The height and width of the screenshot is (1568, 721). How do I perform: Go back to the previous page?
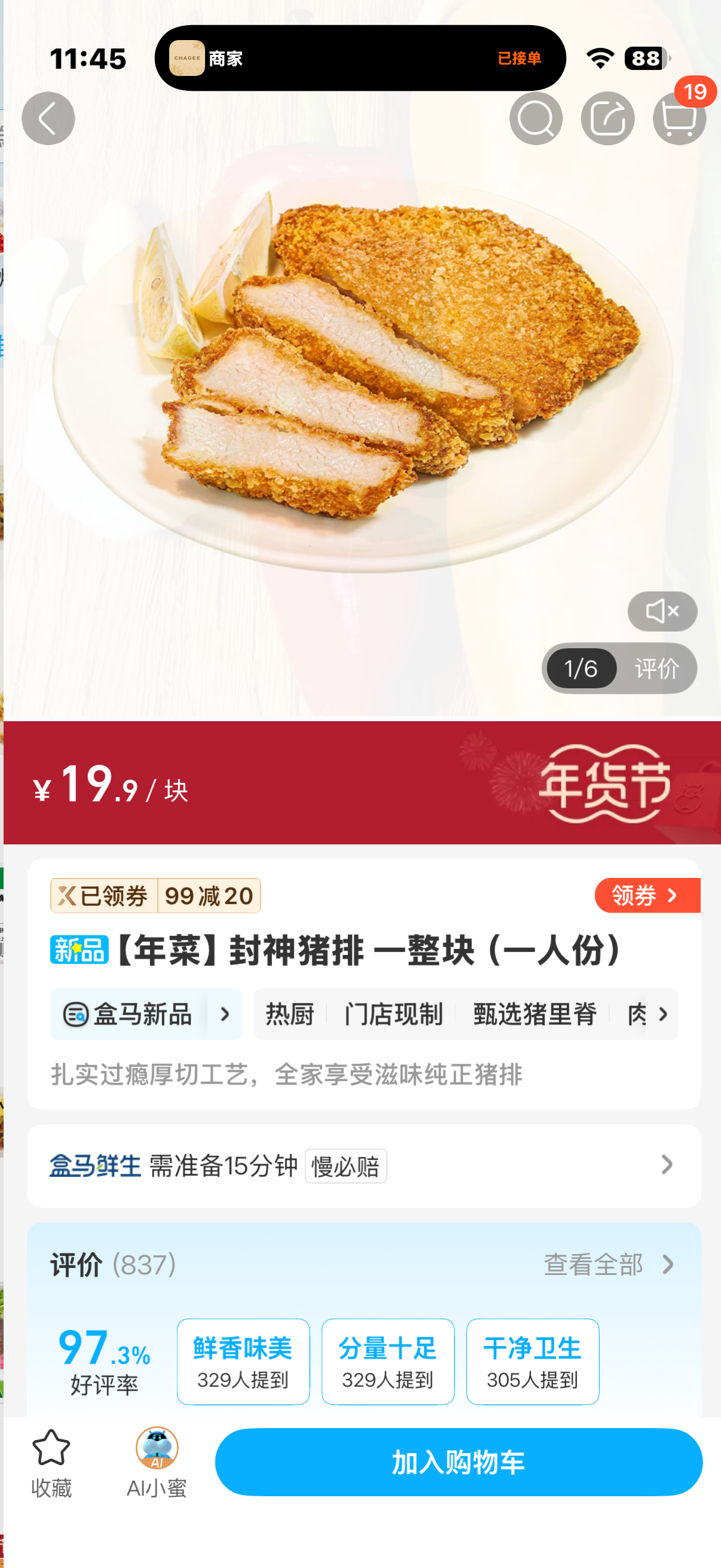click(48, 118)
